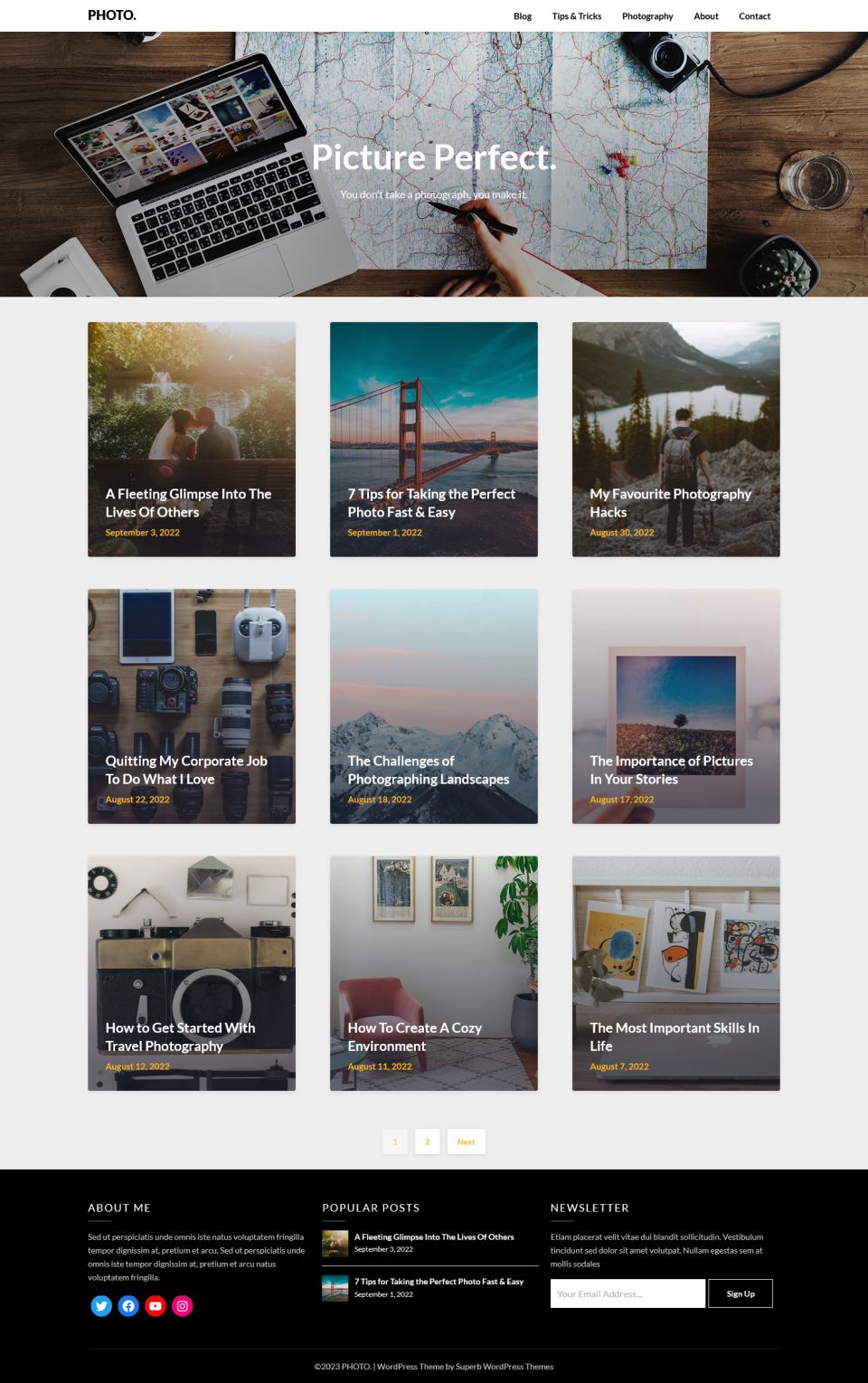868x1383 pixels.
Task: Open the Photography nav link
Action: coord(646,16)
